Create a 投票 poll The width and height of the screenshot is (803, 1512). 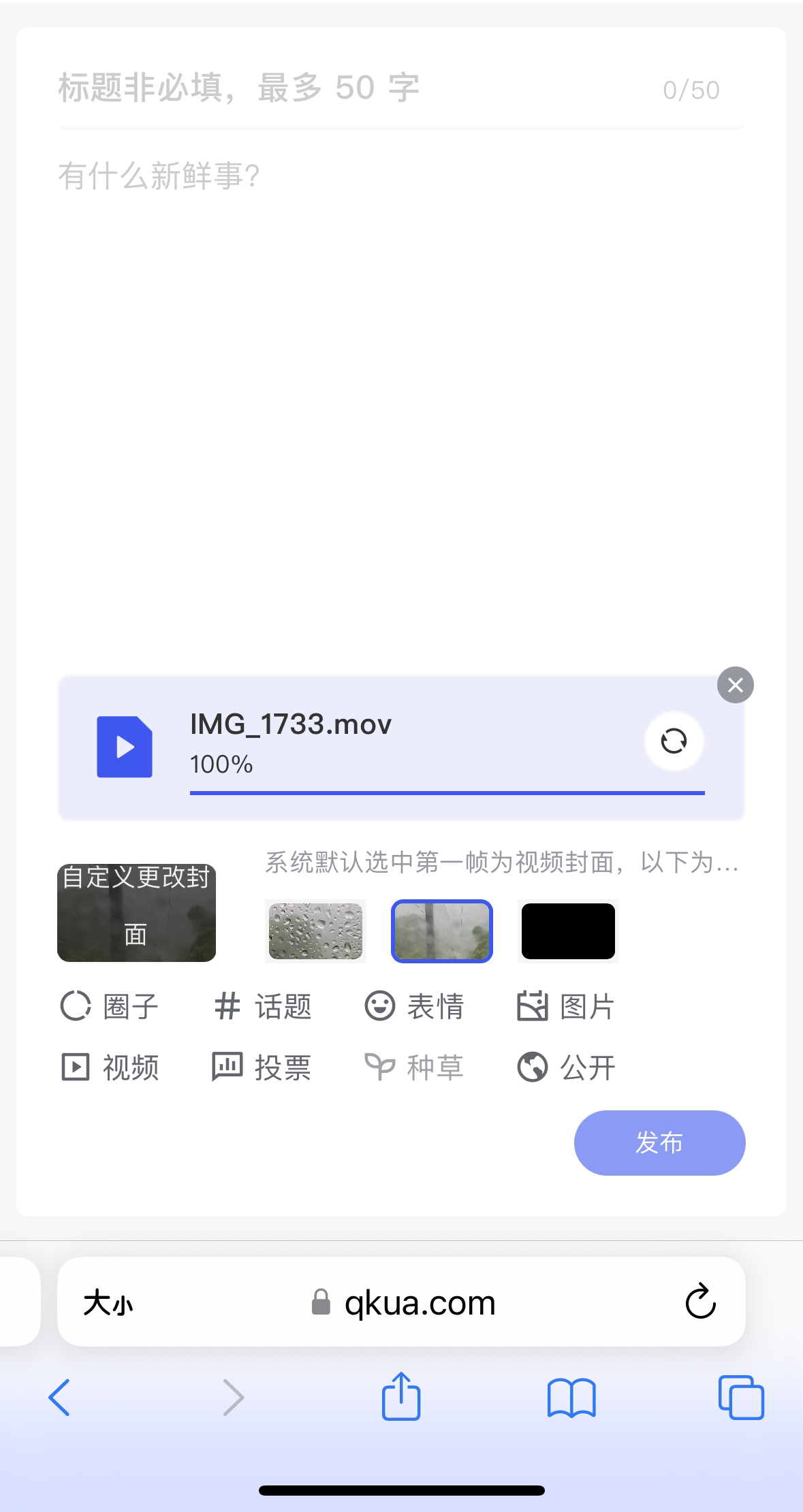262,1067
